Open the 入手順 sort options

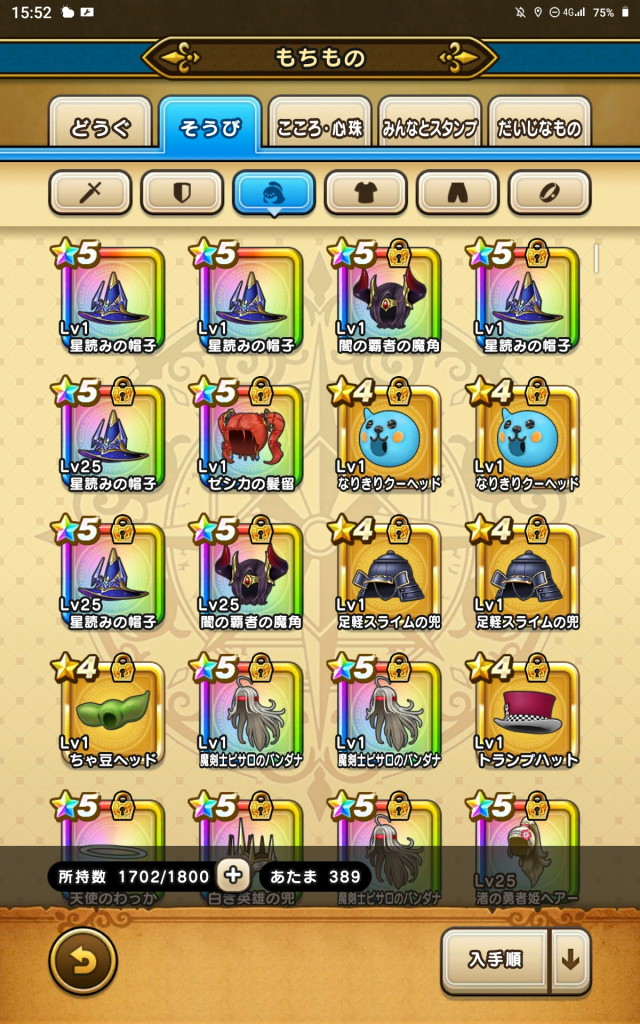[x=494, y=960]
